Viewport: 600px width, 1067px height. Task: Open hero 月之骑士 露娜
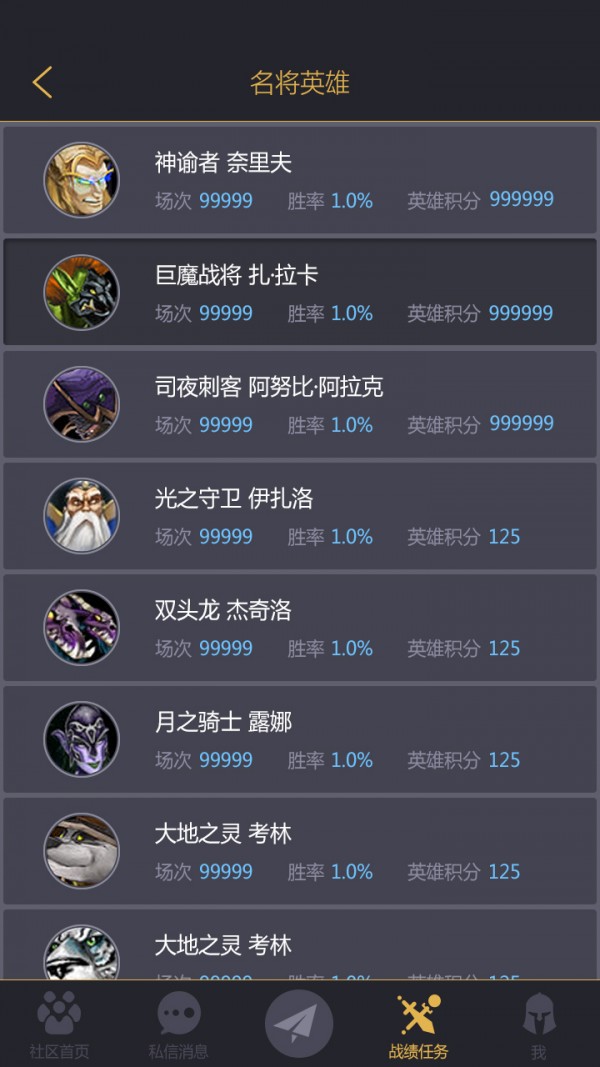(x=300, y=740)
